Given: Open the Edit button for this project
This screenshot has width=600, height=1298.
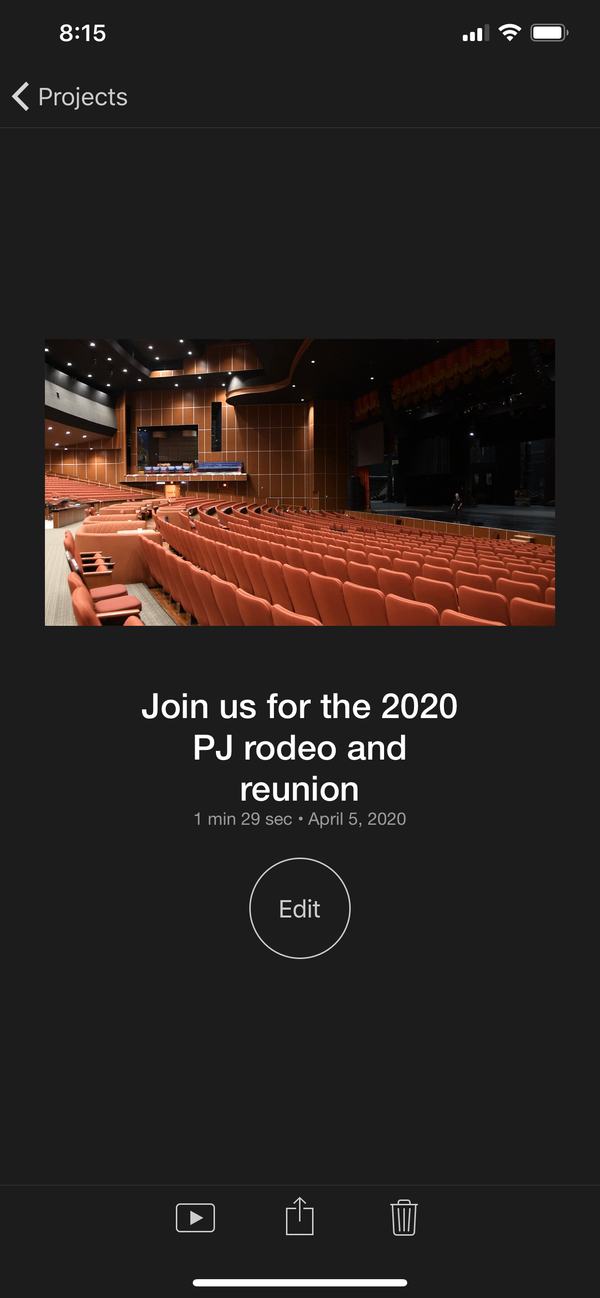Looking at the screenshot, I should point(300,909).
